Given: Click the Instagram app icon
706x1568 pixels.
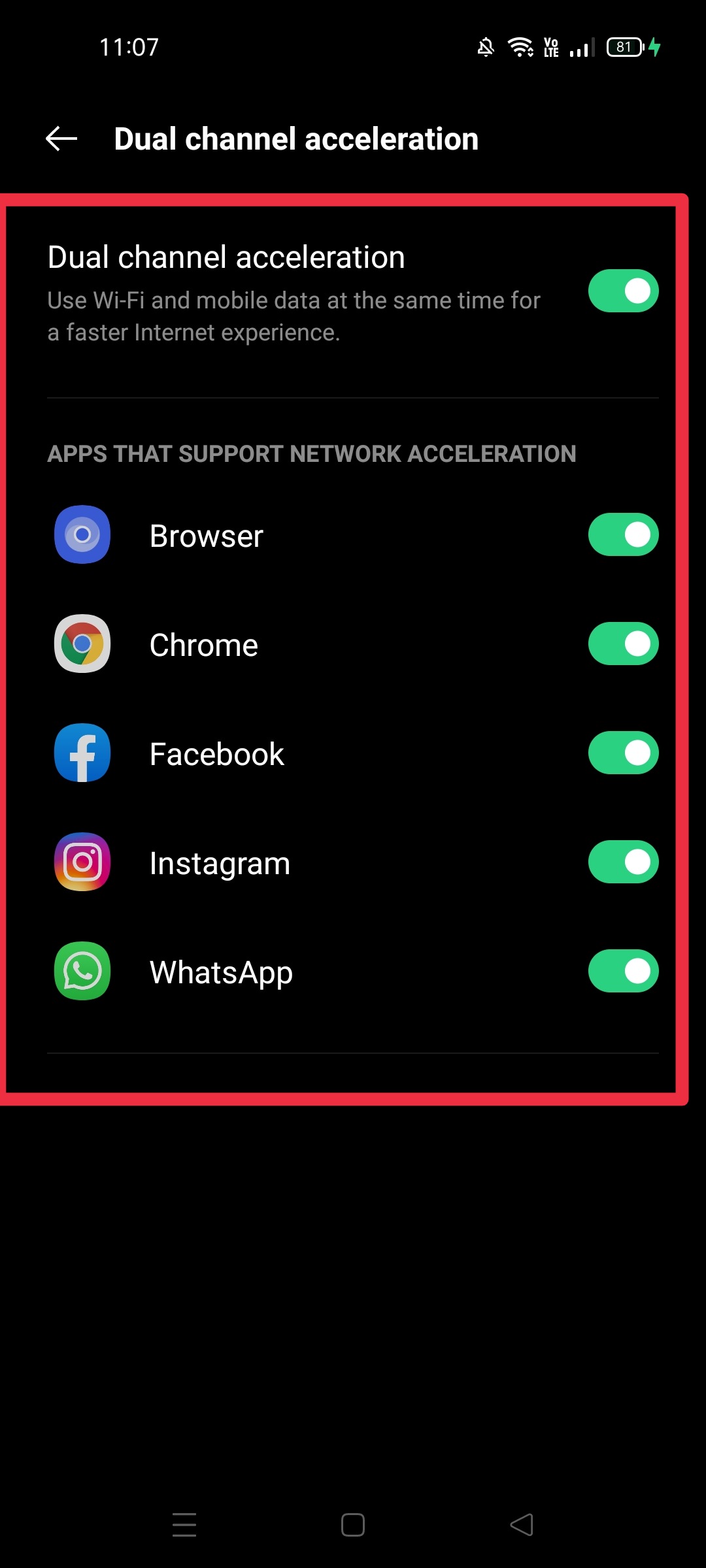Looking at the screenshot, I should (81, 862).
